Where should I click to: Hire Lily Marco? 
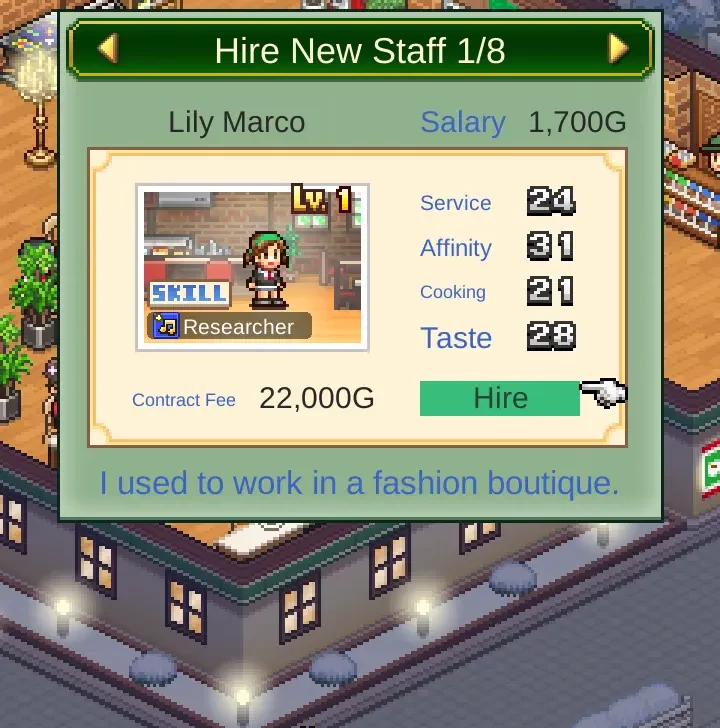tap(500, 398)
